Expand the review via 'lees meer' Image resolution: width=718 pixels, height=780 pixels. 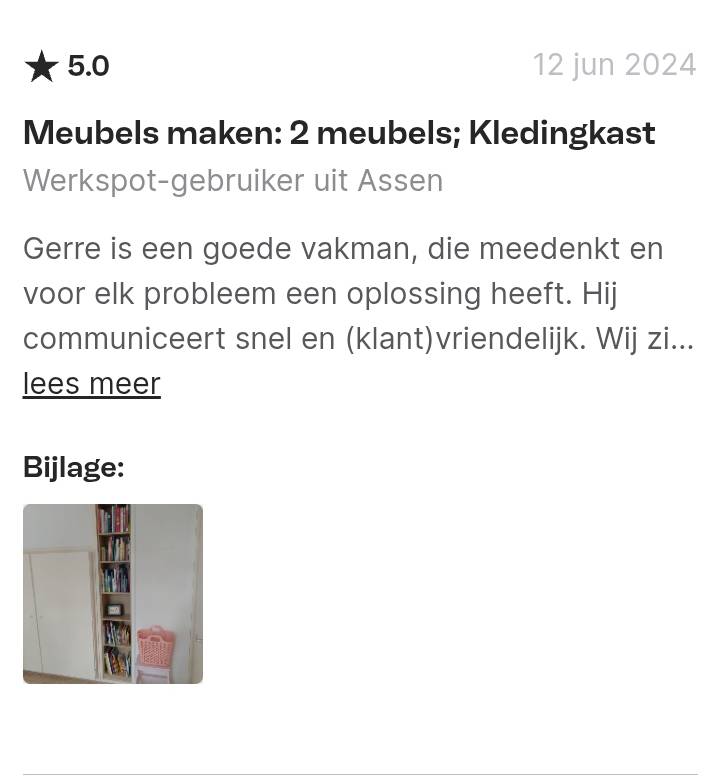(x=91, y=384)
